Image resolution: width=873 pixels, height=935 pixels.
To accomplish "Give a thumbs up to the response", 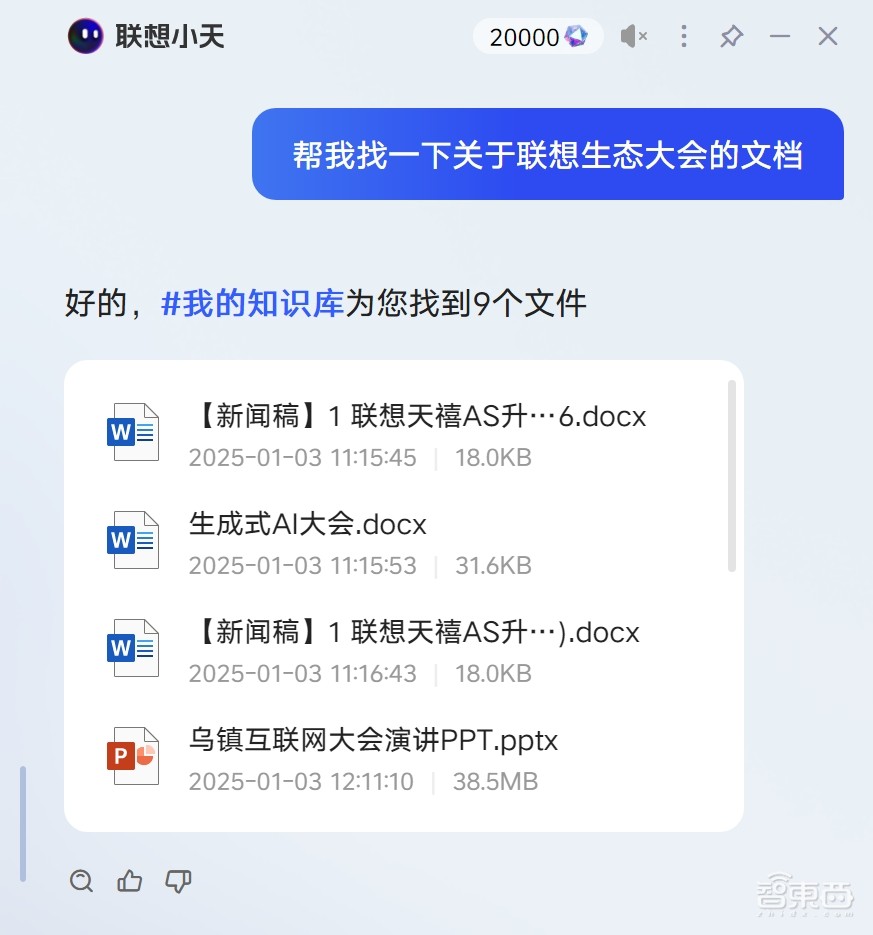I will pos(129,881).
